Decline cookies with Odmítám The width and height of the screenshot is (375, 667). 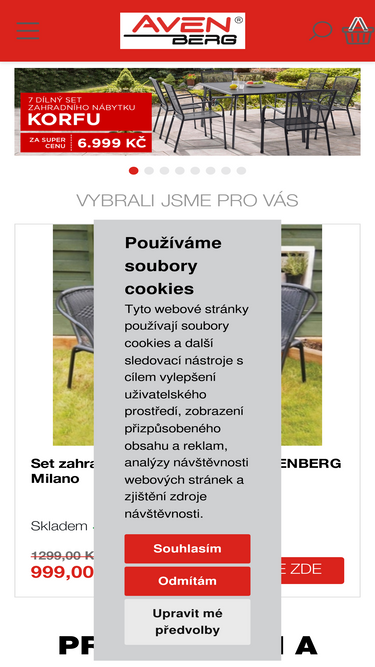point(188,581)
